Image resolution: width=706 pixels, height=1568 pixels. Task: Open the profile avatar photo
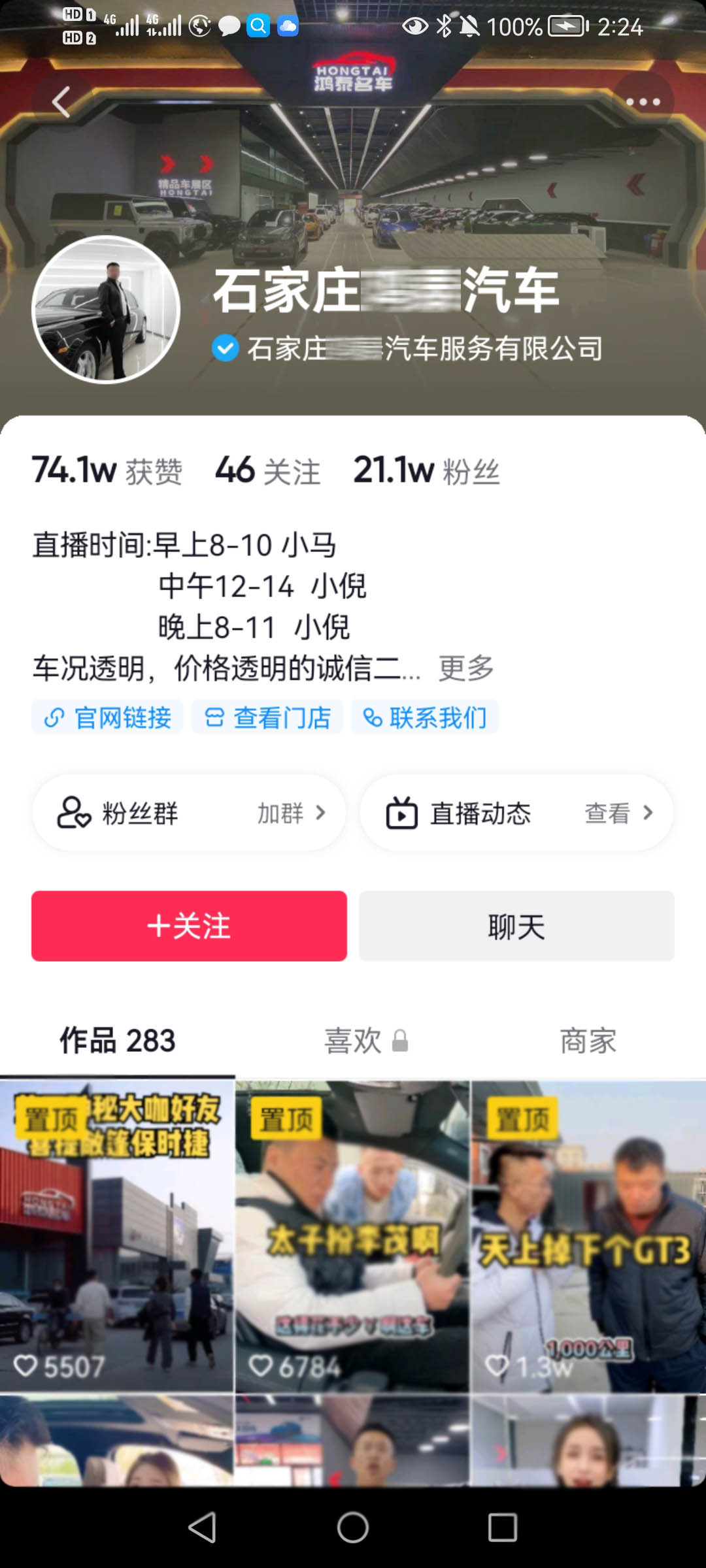click(106, 310)
